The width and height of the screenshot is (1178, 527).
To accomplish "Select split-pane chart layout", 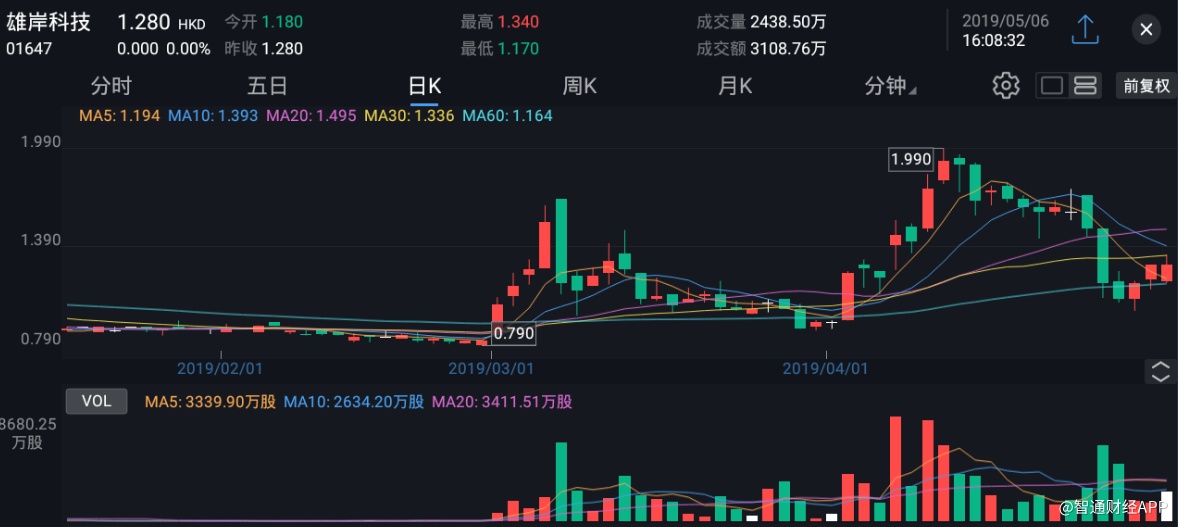I will (x=1085, y=86).
